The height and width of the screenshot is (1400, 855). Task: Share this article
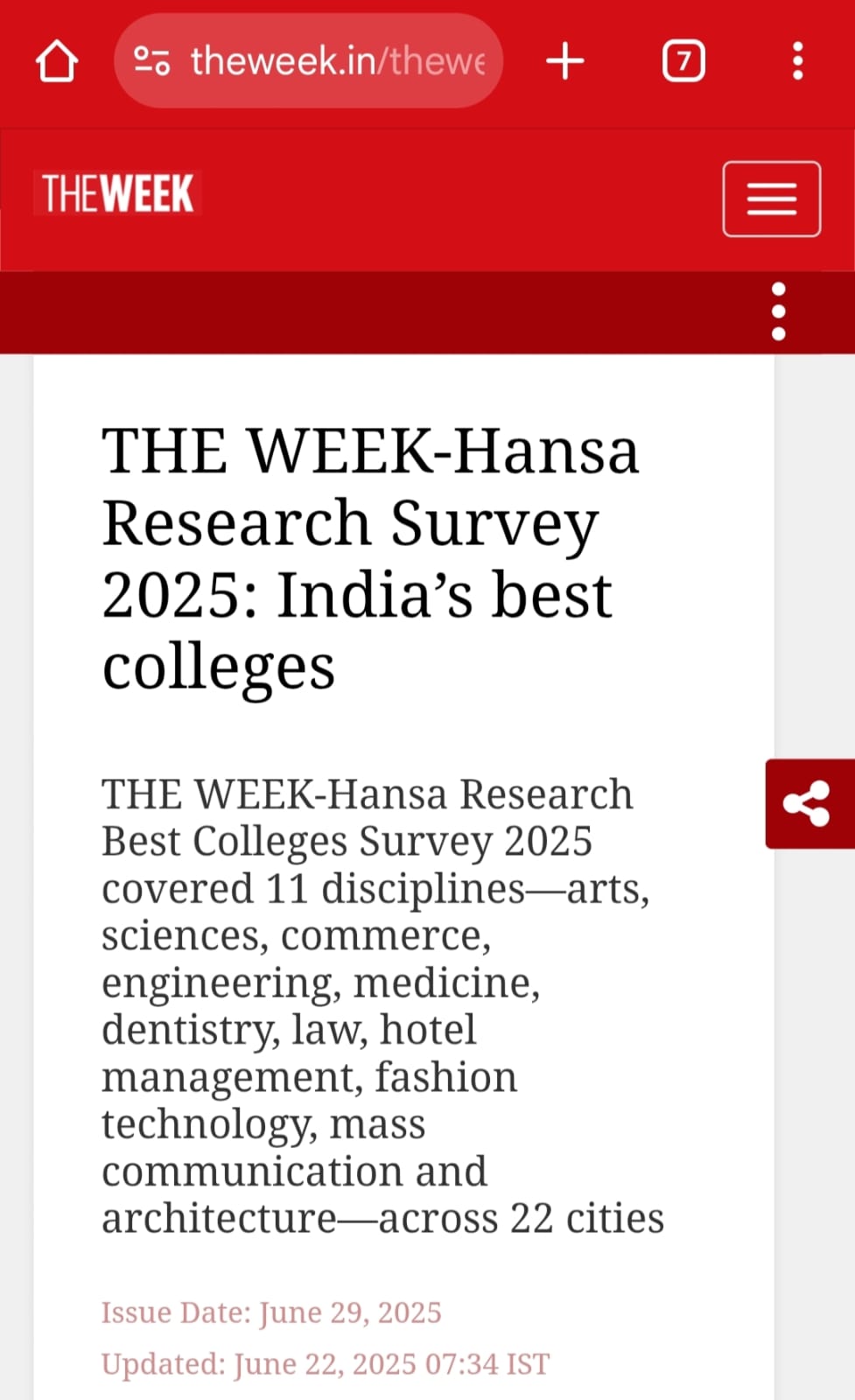click(x=808, y=803)
